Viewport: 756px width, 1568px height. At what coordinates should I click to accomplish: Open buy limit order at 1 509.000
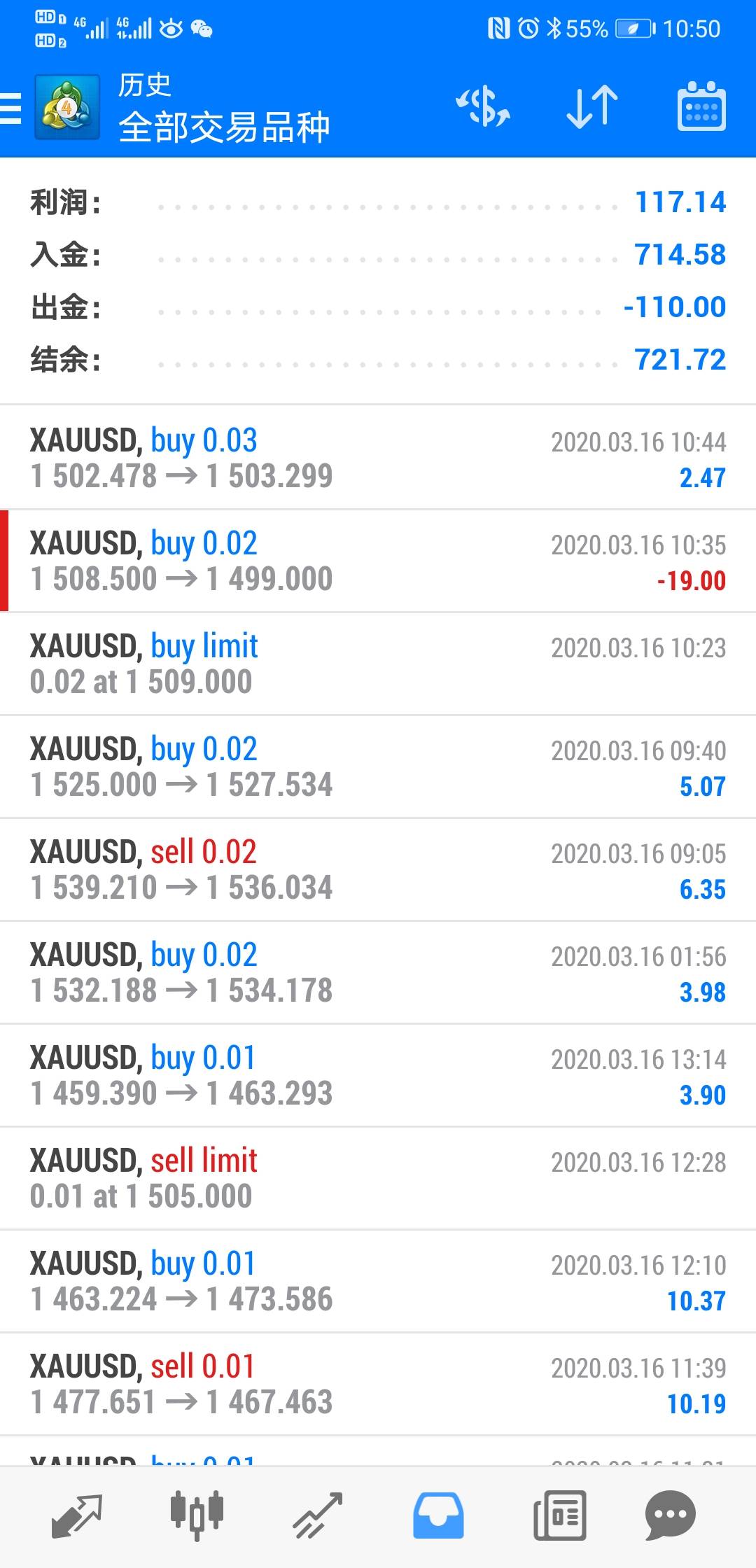tap(378, 664)
